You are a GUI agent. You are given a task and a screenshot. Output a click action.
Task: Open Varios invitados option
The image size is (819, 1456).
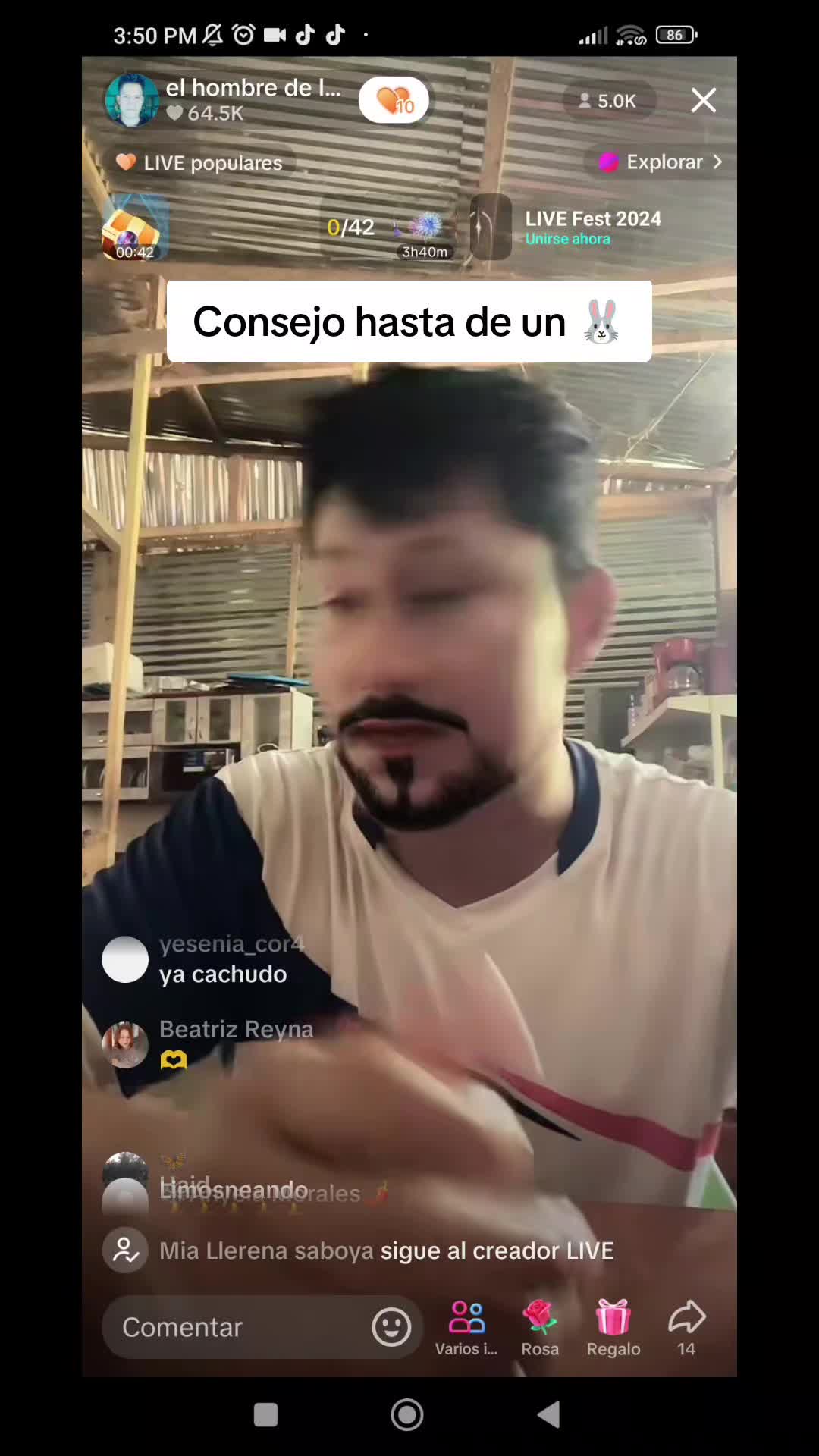tap(466, 1327)
